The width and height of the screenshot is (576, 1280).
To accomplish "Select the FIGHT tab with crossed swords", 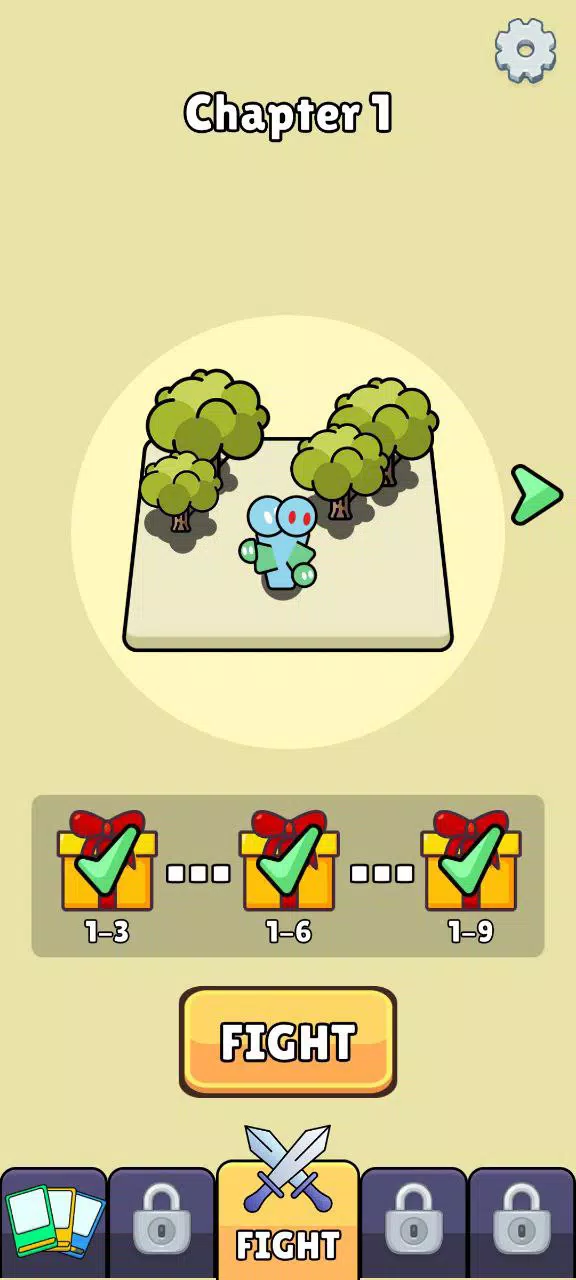I will 288,1205.
